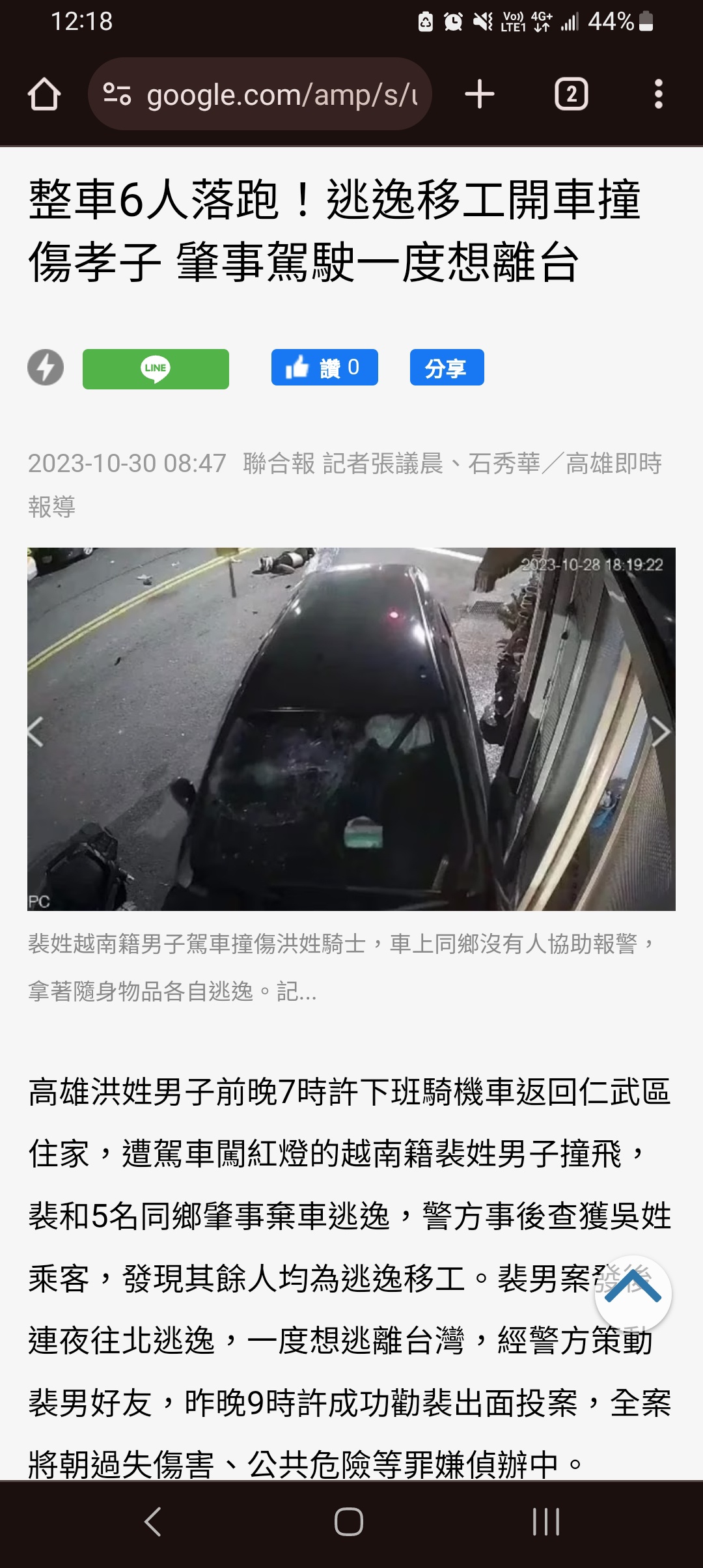Tap the google.com address bar
Viewport: 703px width, 1568px height.
260,94
